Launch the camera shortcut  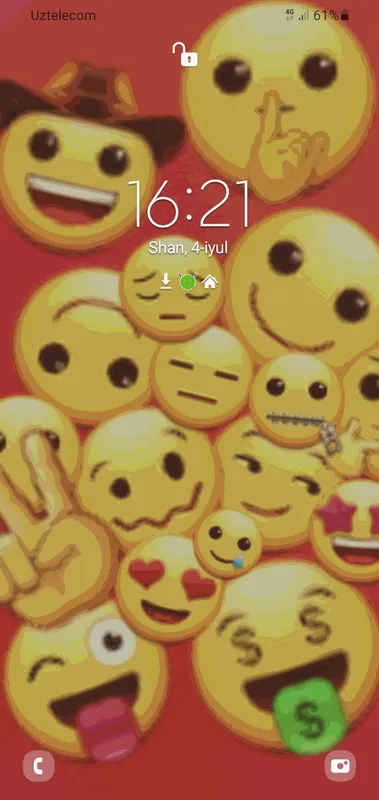[x=340, y=766]
